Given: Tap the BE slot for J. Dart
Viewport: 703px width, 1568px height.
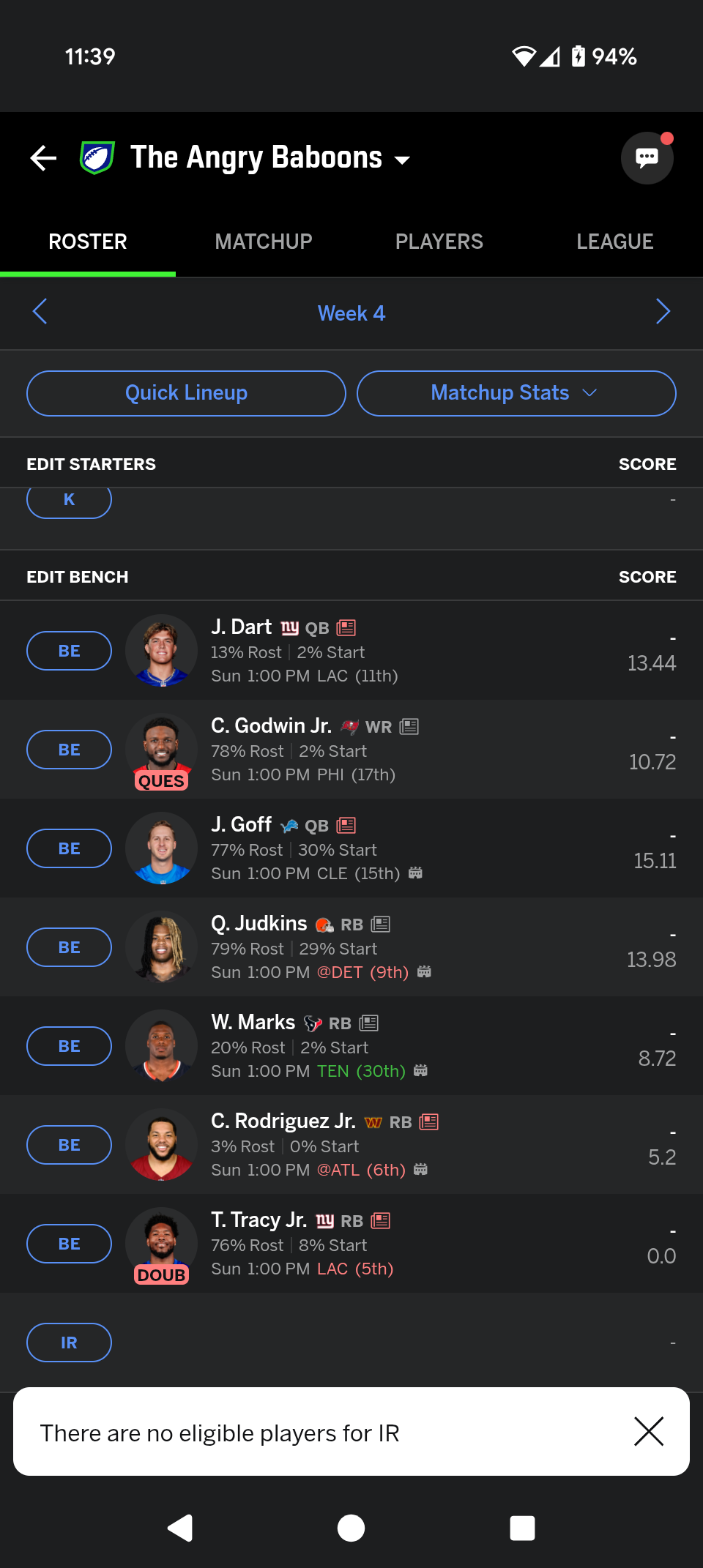Looking at the screenshot, I should coord(69,651).
